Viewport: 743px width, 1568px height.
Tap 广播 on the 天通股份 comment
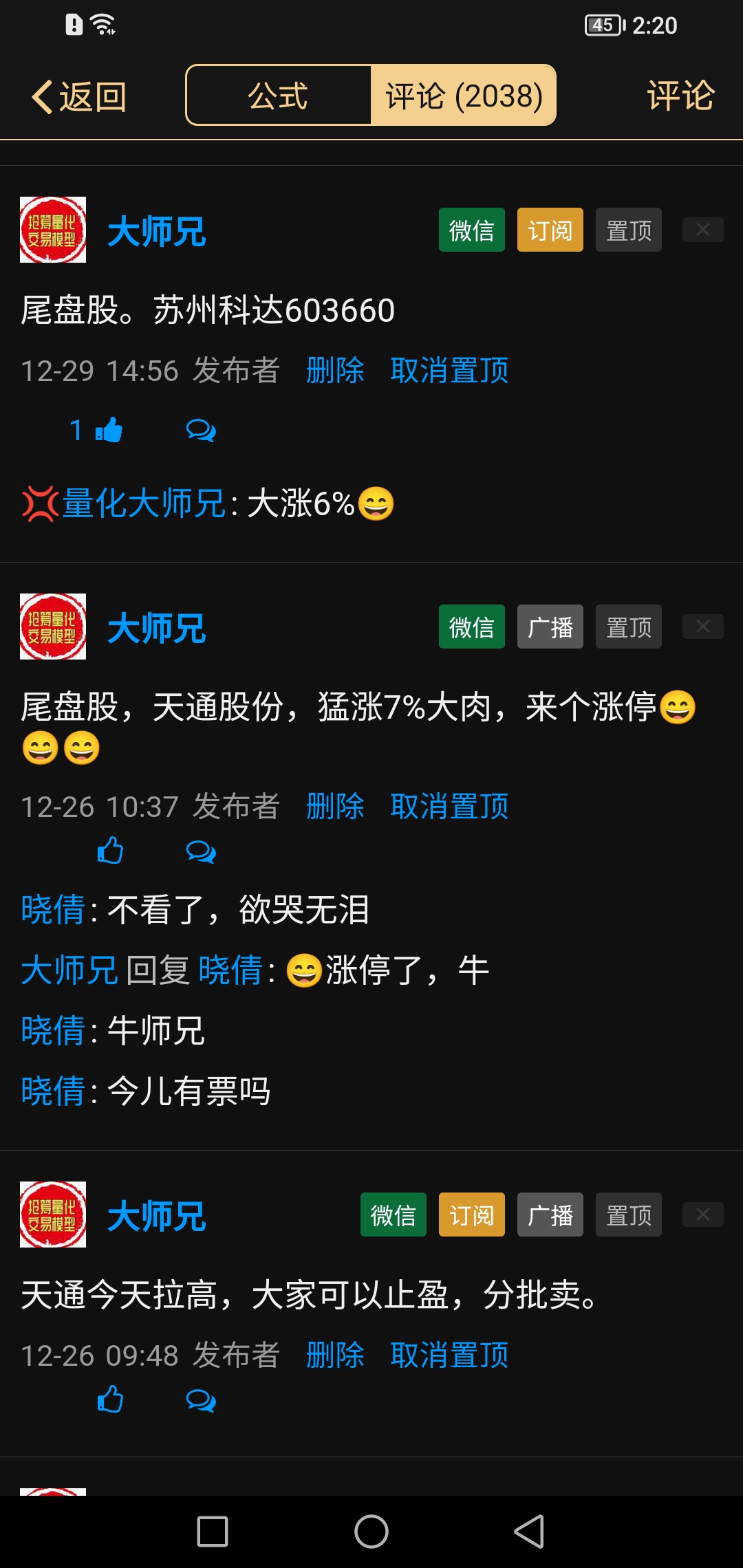pos(550,627)
